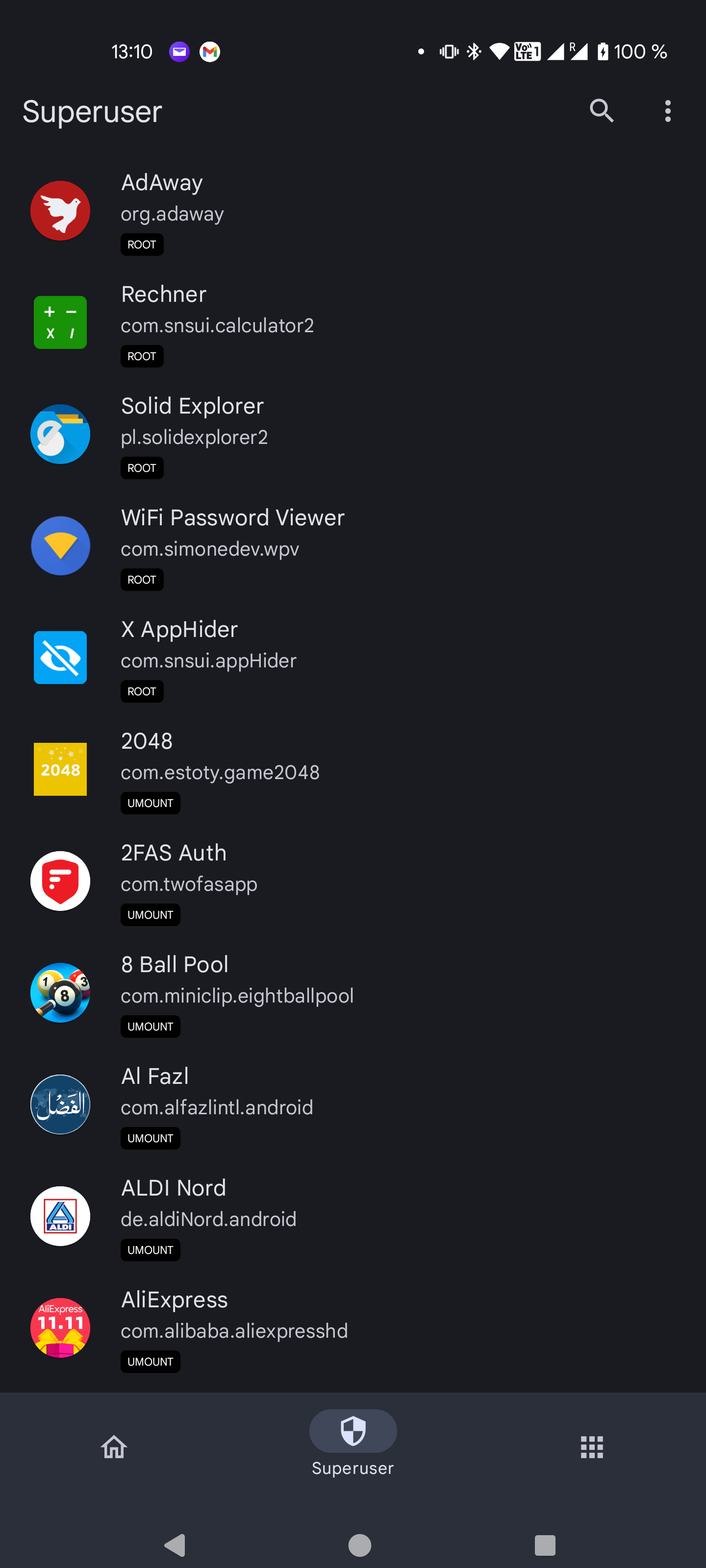The image size is (706, 1568).
Task: Select the Rechner app entry
Action: pos(353,323)
